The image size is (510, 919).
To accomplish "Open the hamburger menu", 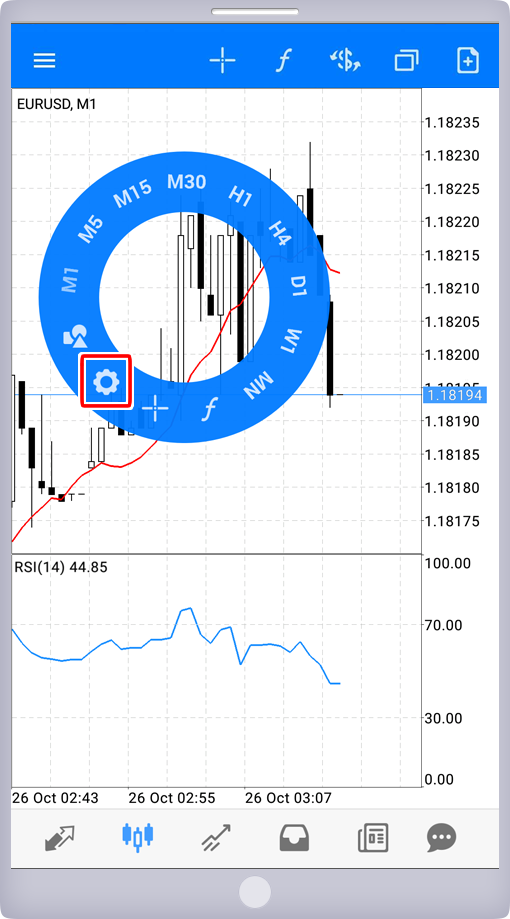I will (x=45, y=60).
